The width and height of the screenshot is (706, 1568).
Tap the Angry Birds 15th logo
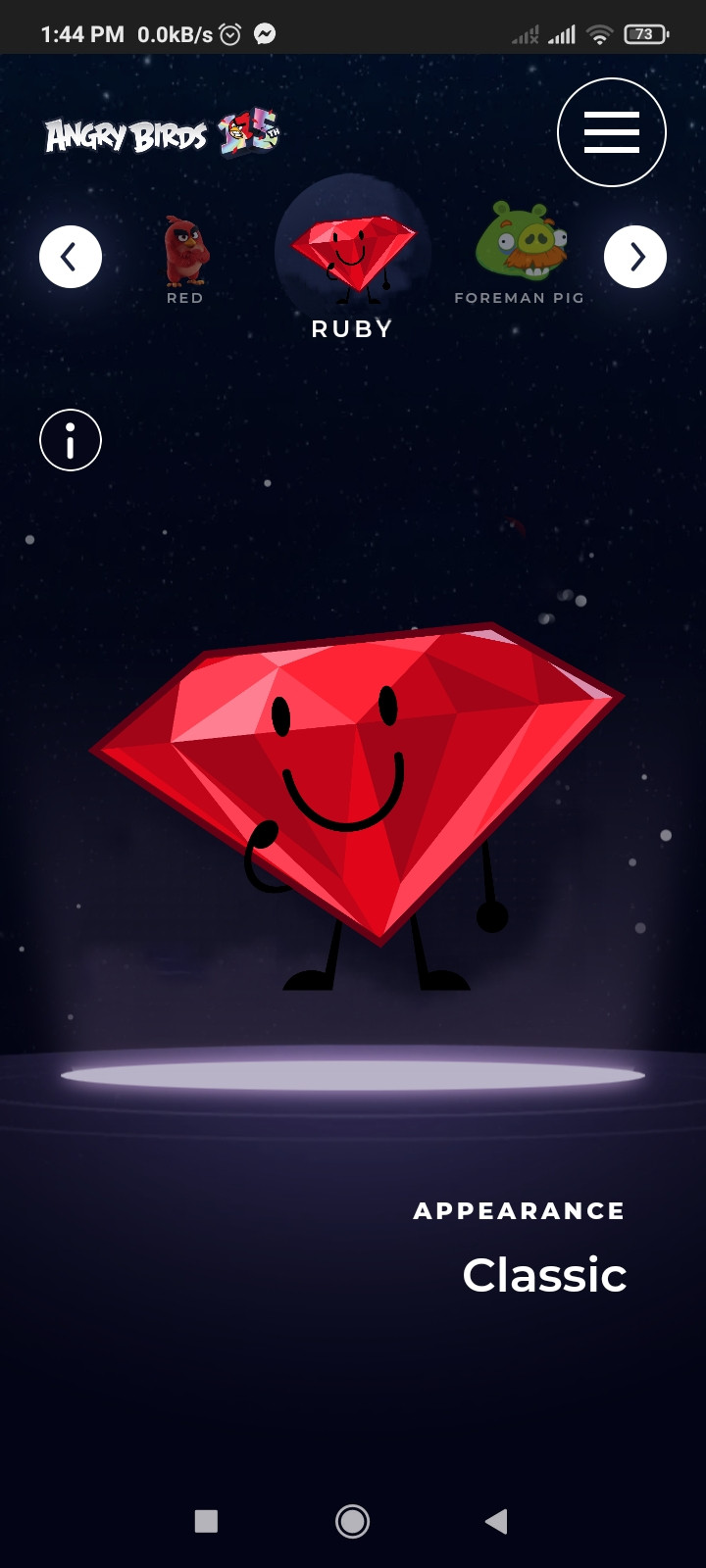(x=162, y=134)
